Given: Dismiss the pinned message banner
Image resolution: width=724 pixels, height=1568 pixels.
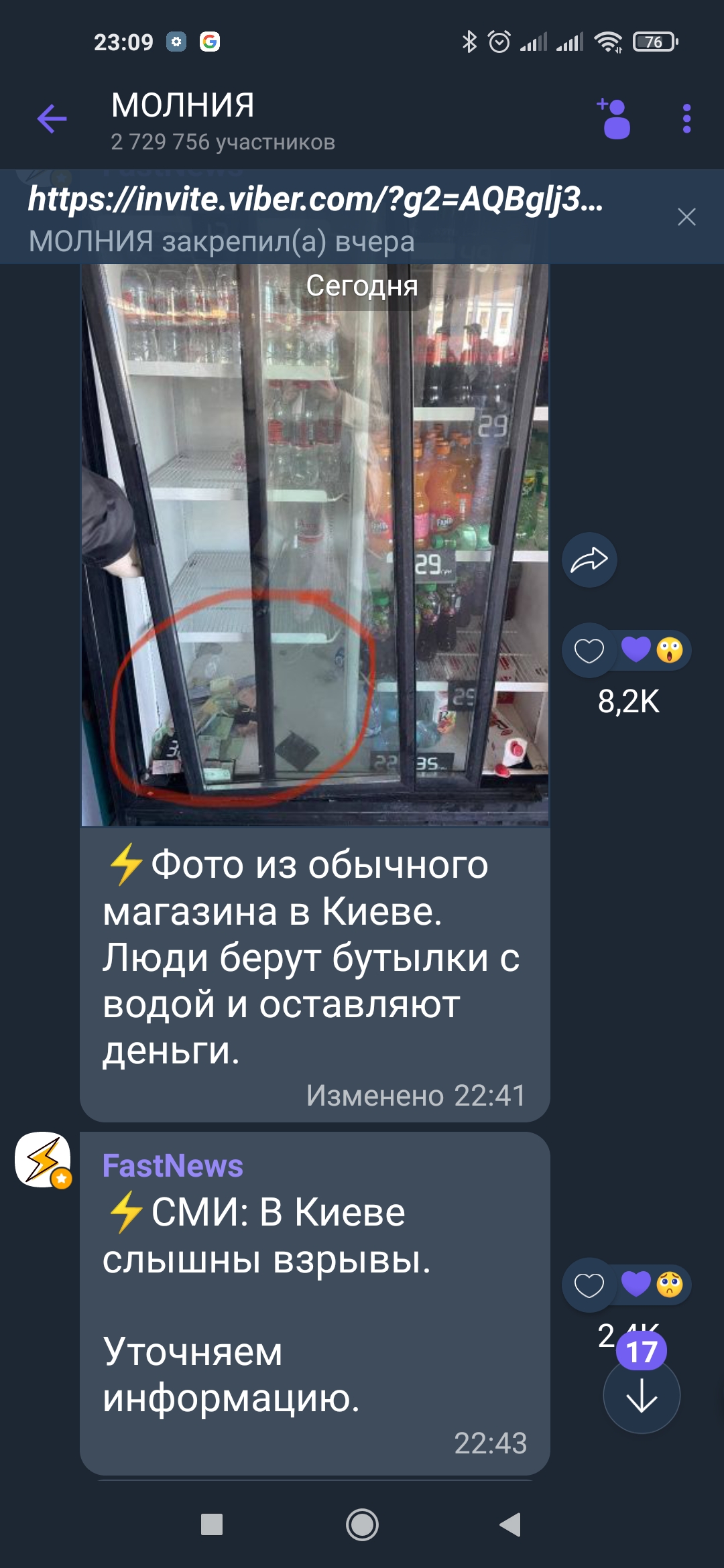Looking at the screenshot, I should [686, 217].
